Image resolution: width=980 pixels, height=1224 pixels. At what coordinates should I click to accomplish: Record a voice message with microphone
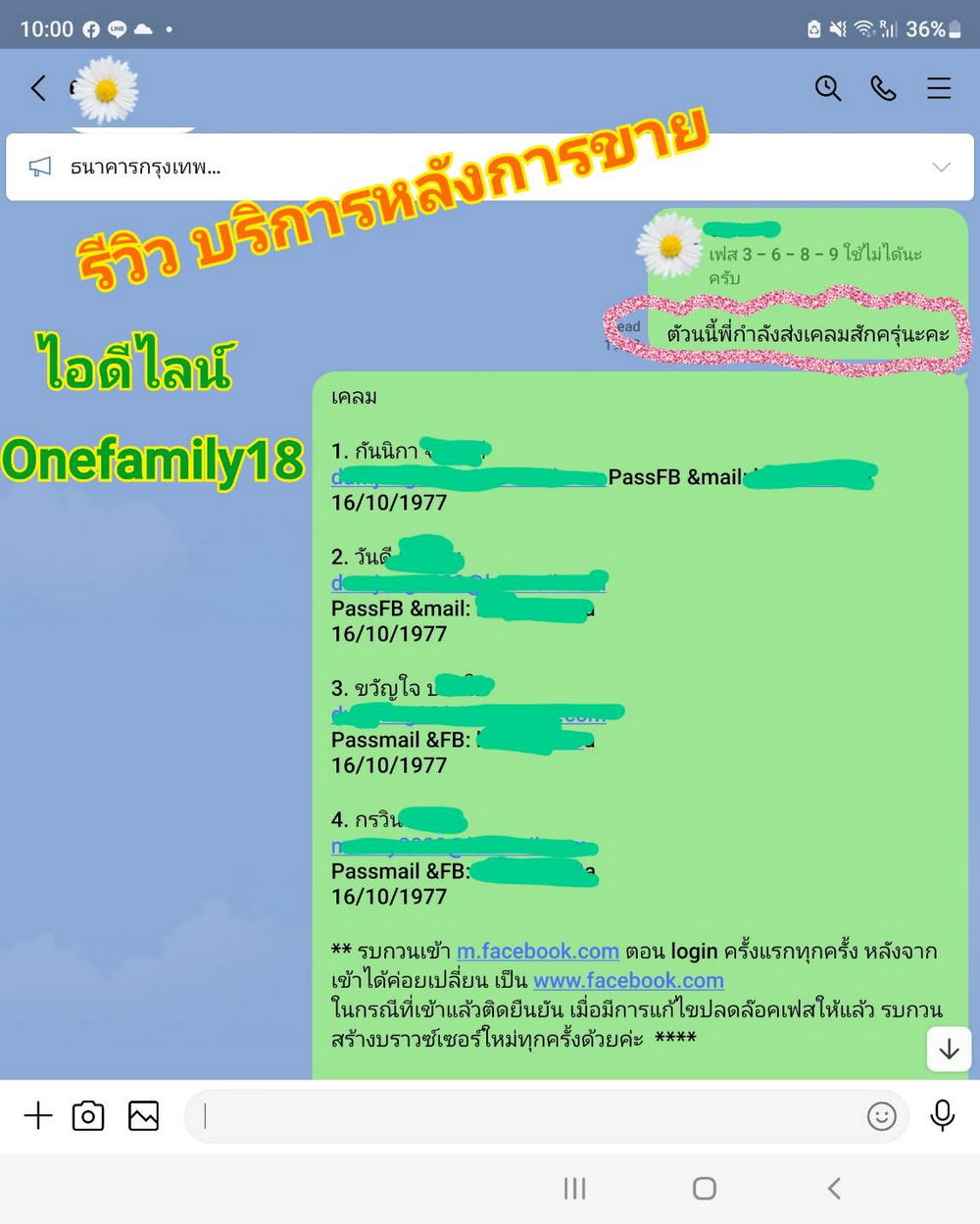943,1115
